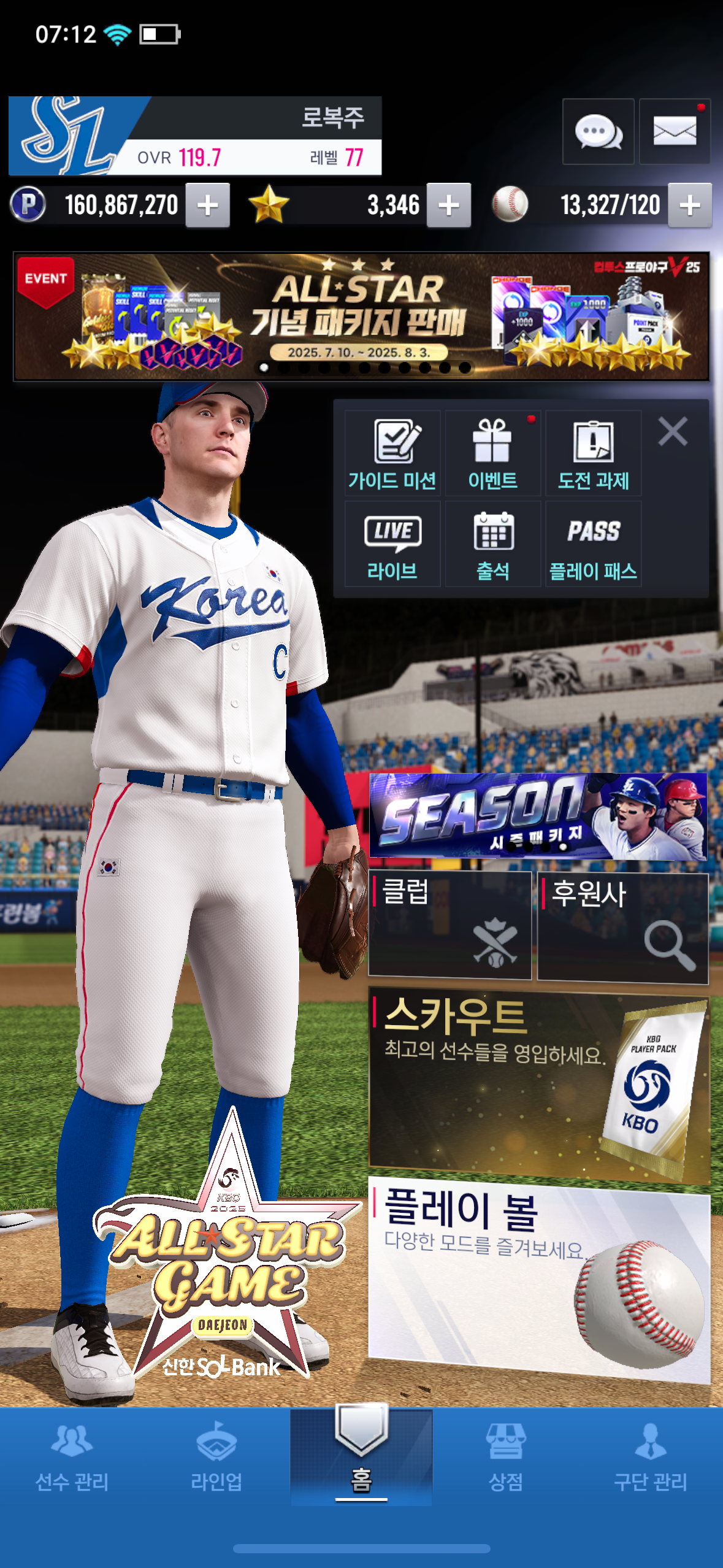Open the mailbox envelope icon

675,131
